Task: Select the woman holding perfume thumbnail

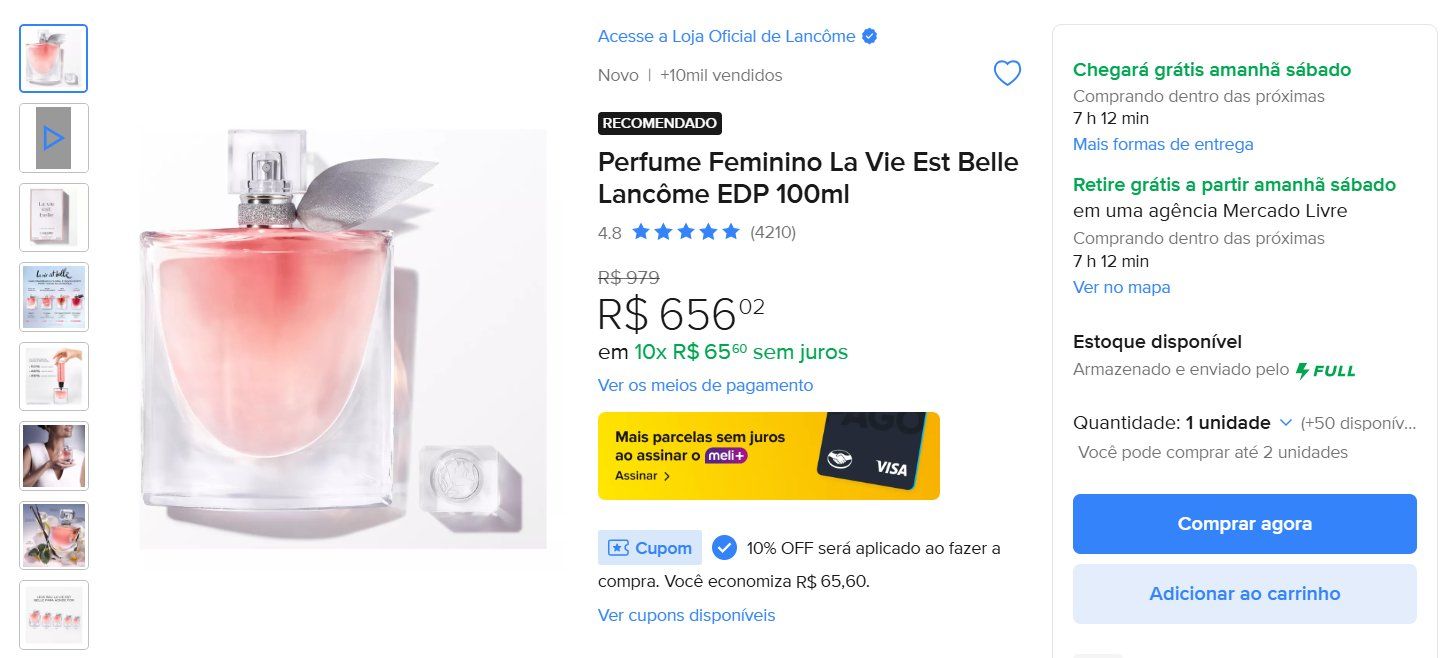Action: click(54, 456)
